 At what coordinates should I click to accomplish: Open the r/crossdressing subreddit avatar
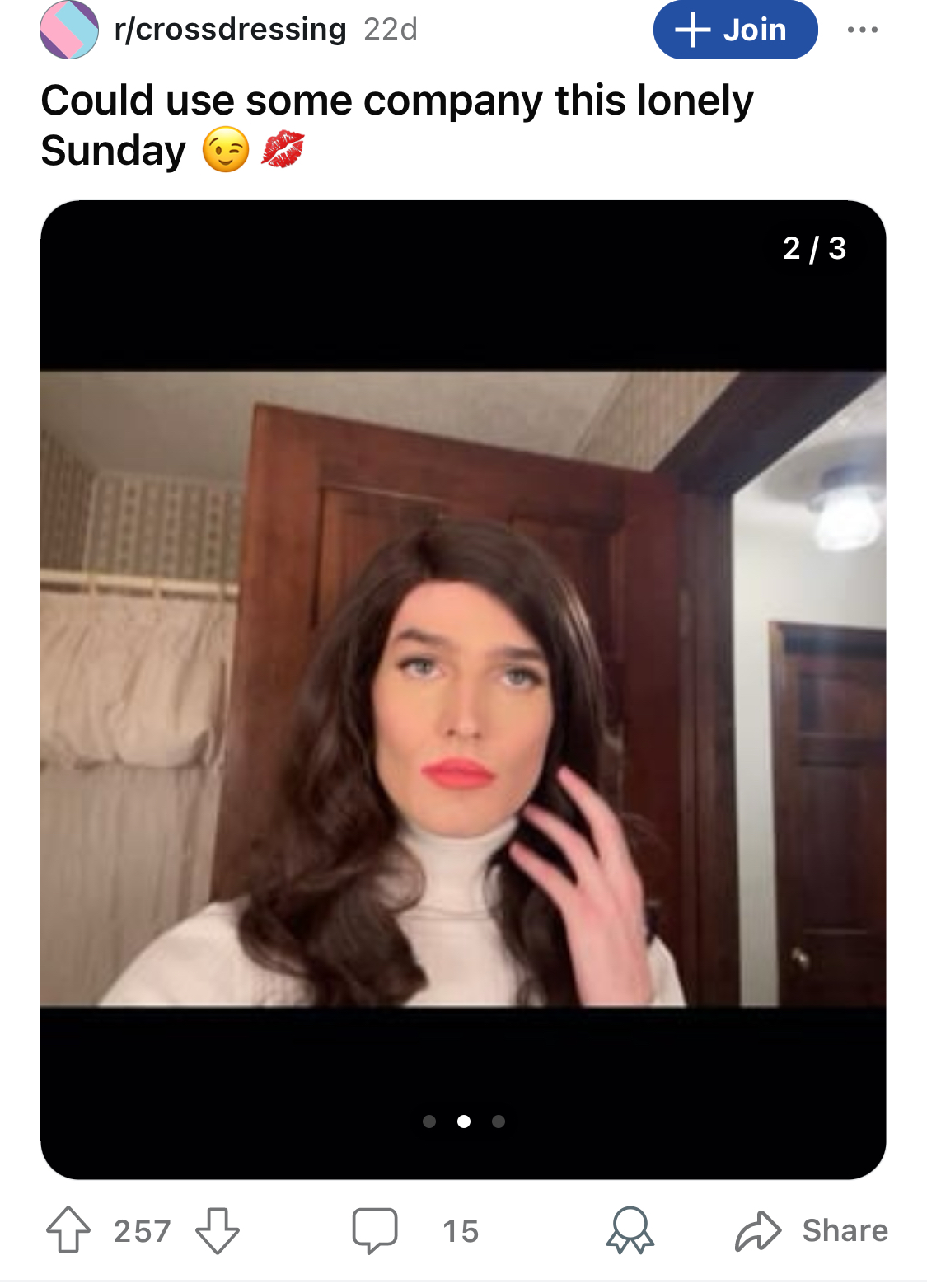pyautogui.click(x=69, y=30)
